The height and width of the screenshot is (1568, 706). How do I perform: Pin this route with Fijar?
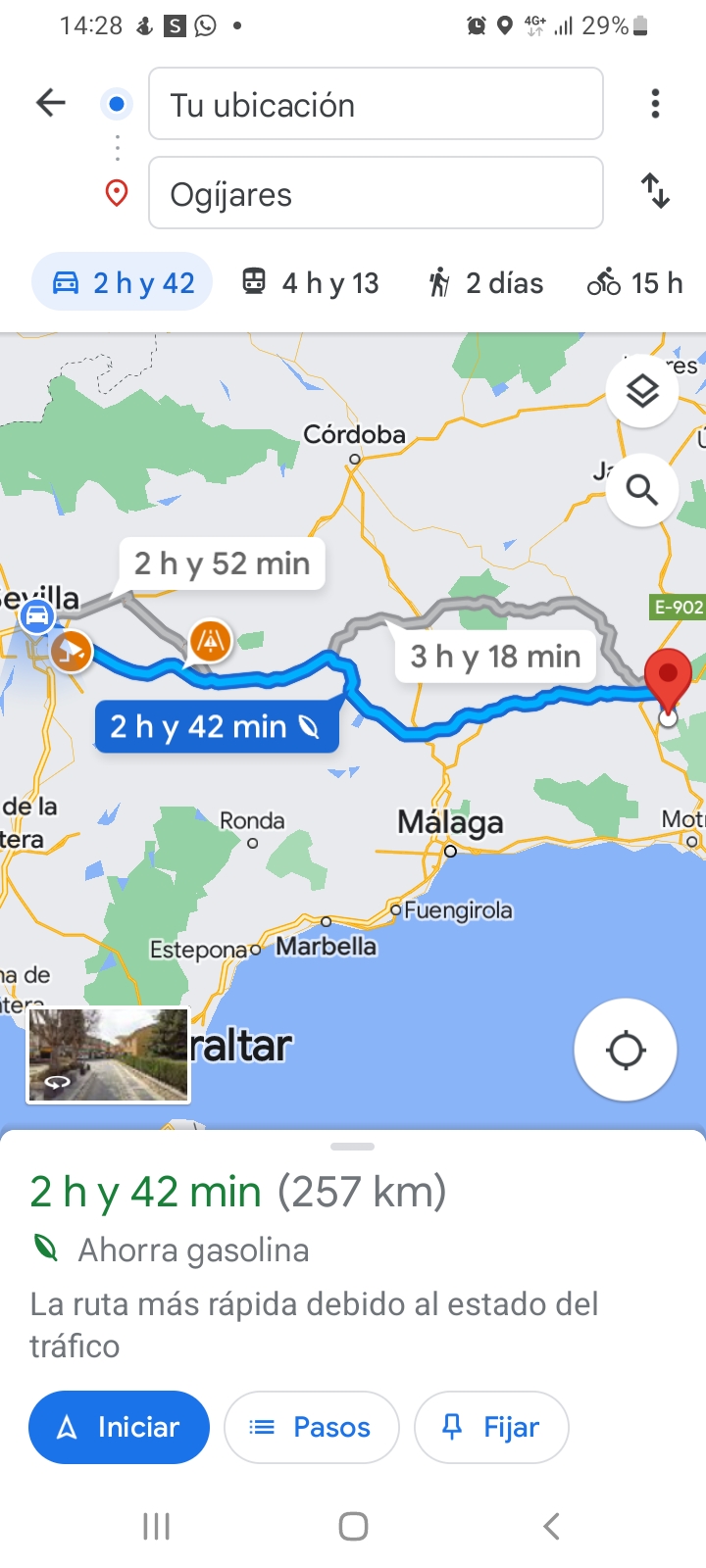491,1427
